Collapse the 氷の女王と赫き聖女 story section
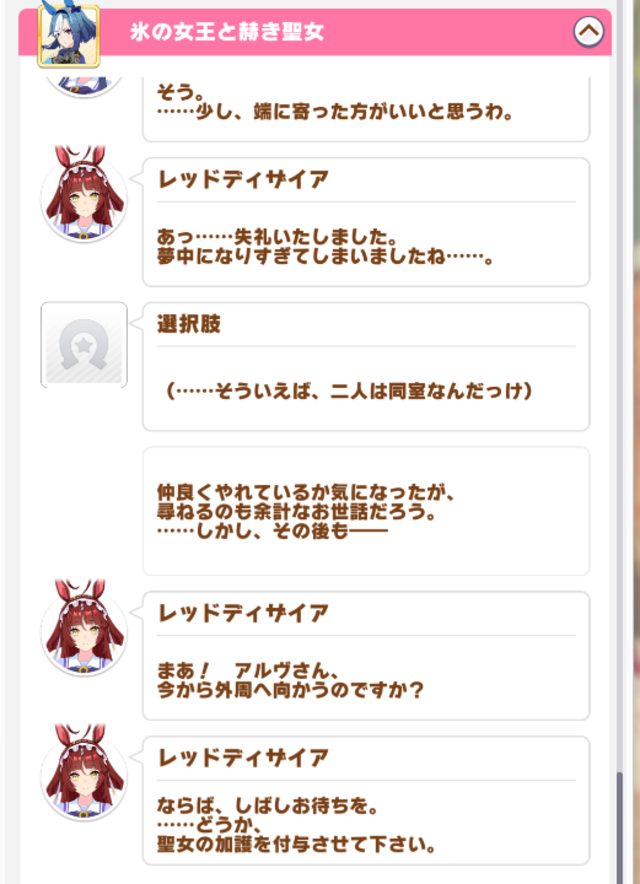The height and width of the screenshot is (884, 640). pos(589,32)
